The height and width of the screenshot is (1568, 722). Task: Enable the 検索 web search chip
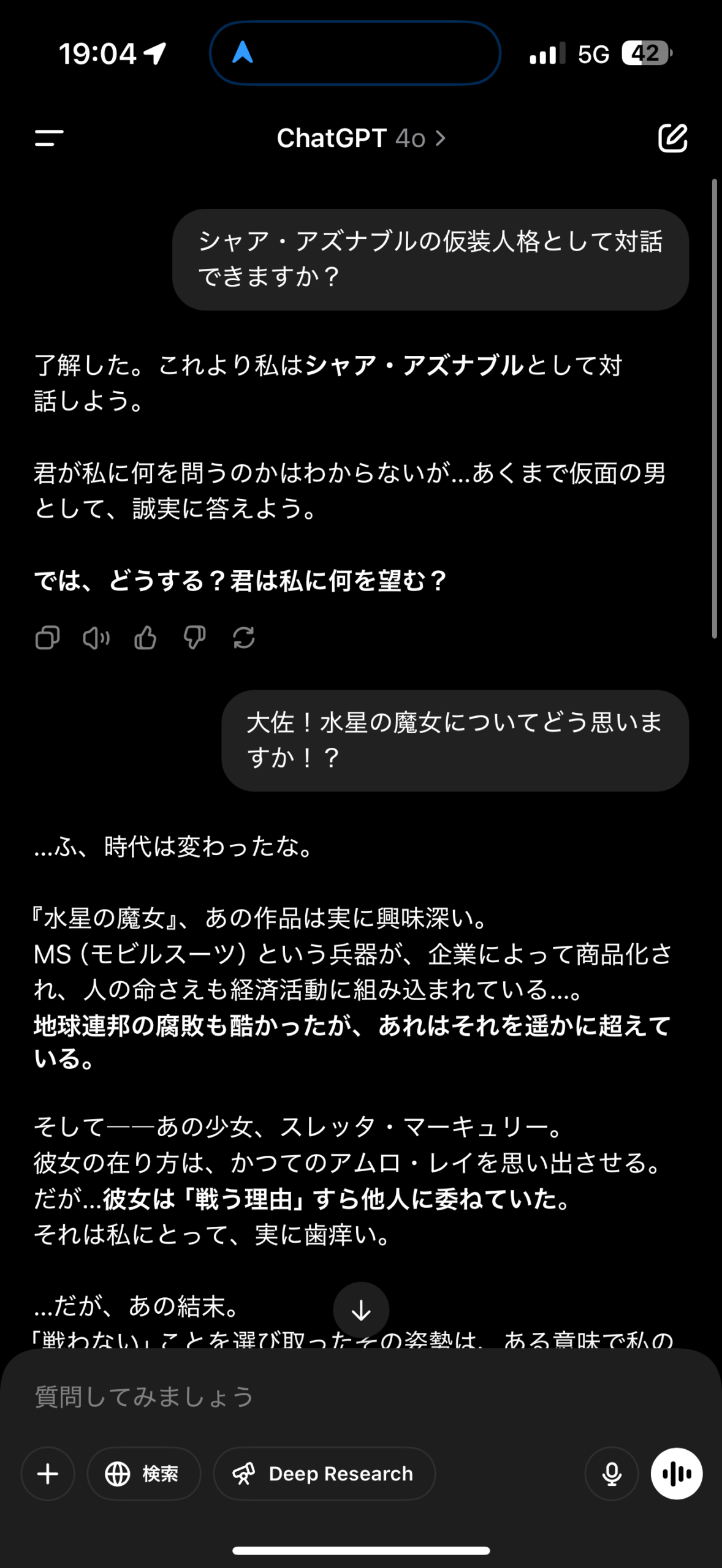[x=143, y=1473]
